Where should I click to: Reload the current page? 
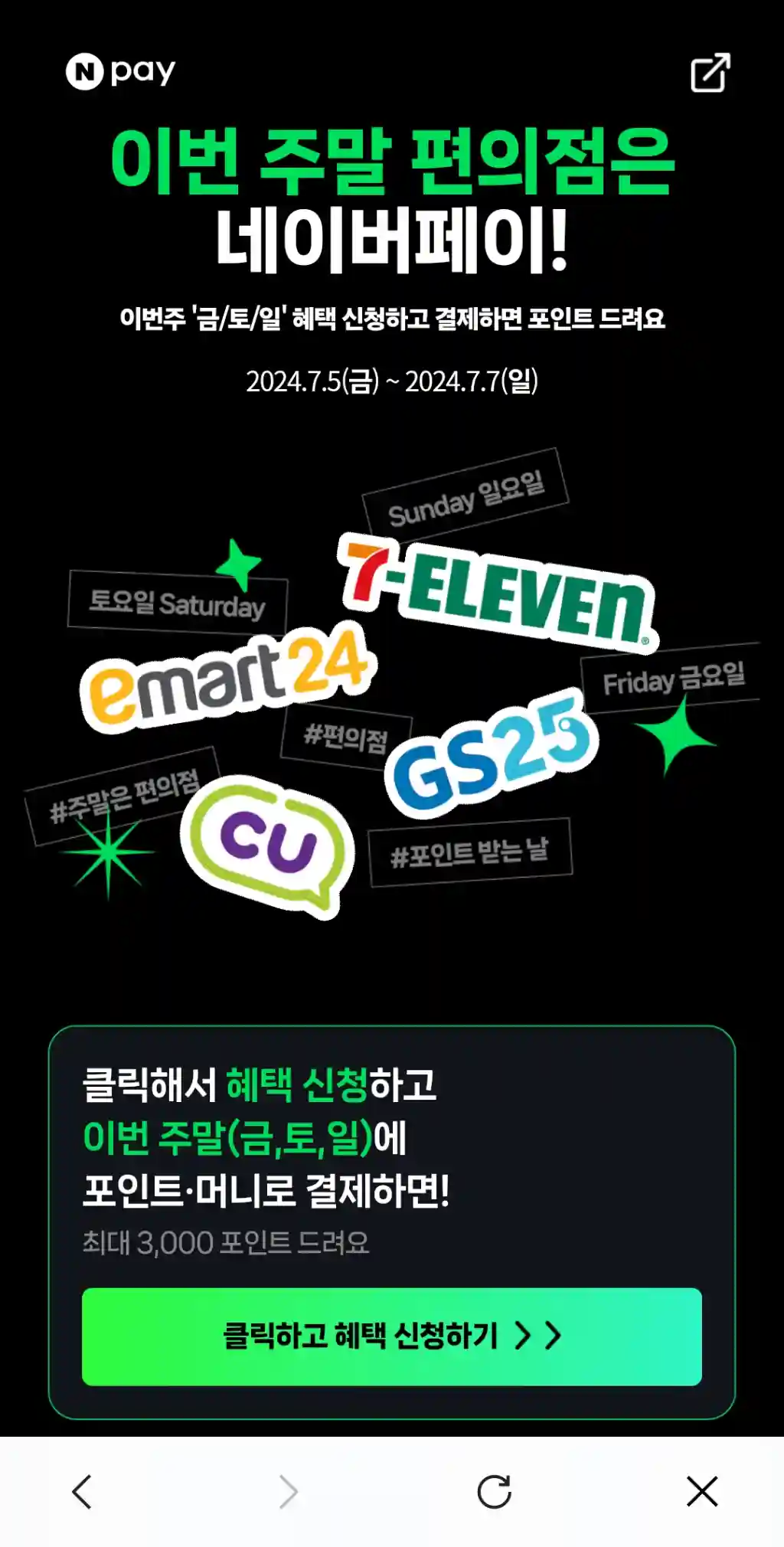(494, 1491)
